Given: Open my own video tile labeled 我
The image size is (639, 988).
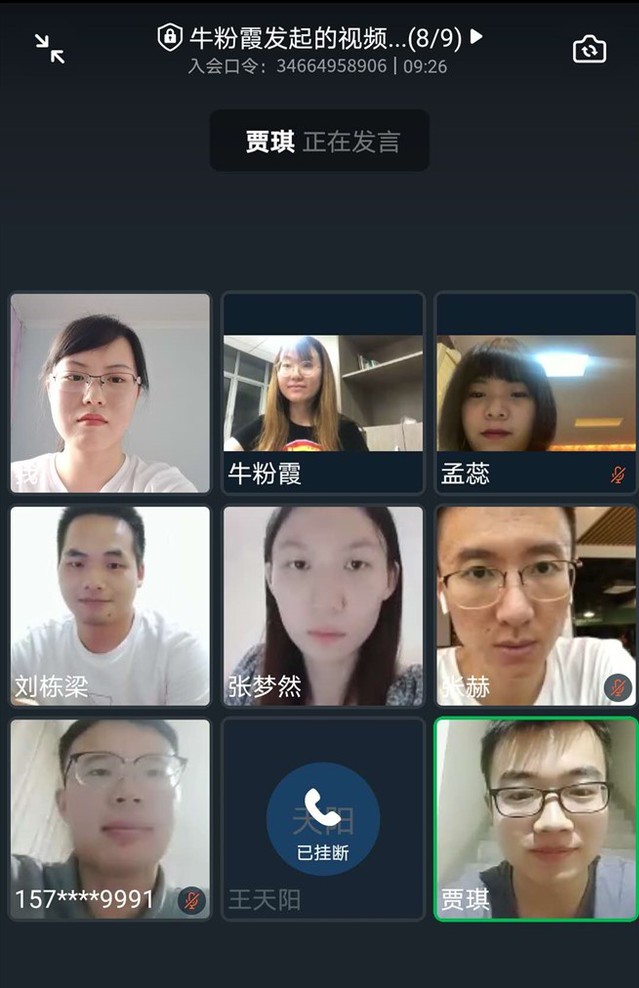Looking at the screenshot, I should click(110, 393).
